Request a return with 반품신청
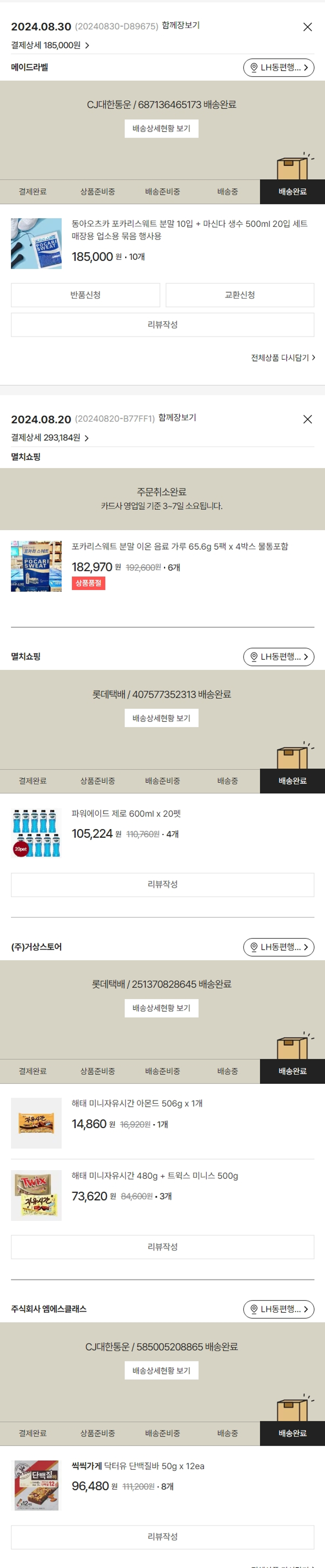The image size is (325, 1568). pos(85,295)
